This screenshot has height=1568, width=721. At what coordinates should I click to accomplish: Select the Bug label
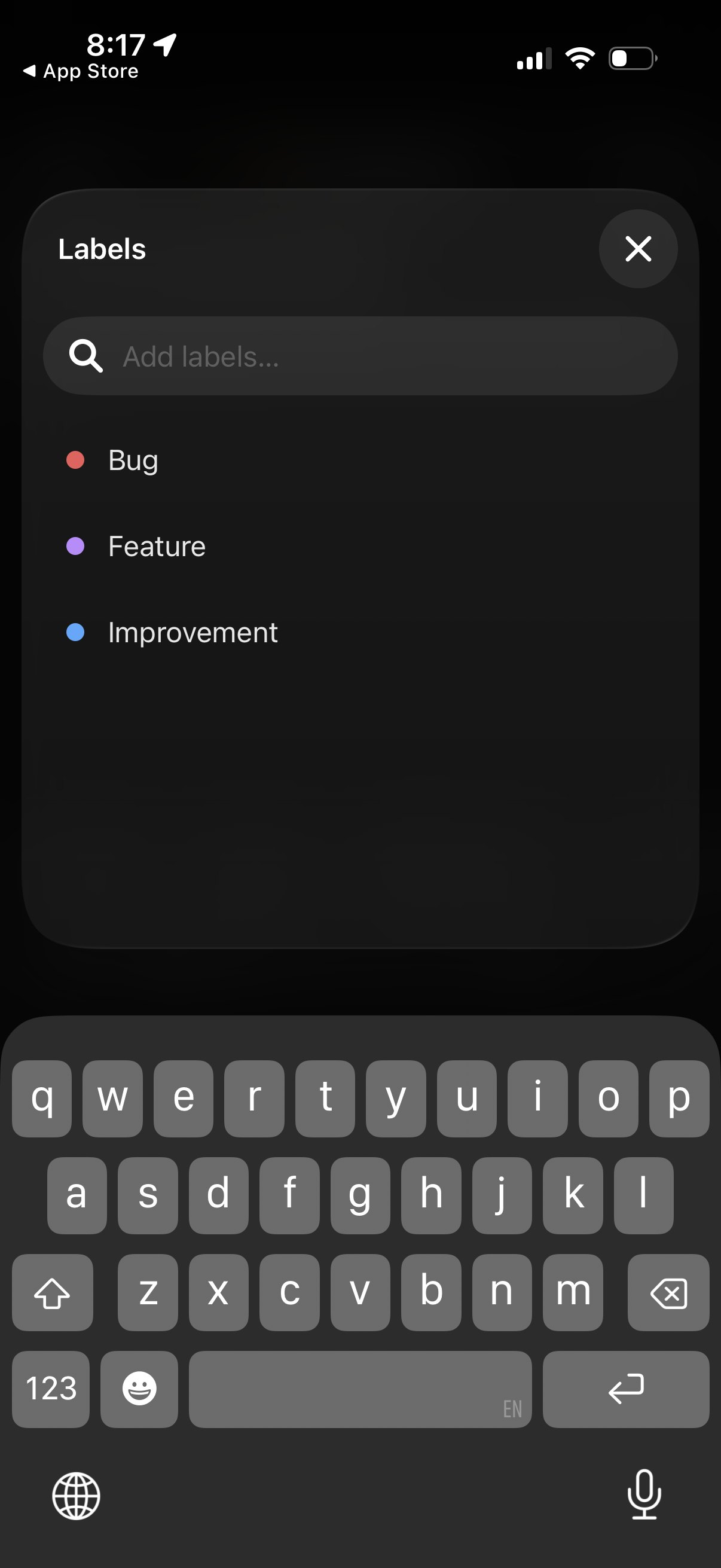click(x=133, y=460)
